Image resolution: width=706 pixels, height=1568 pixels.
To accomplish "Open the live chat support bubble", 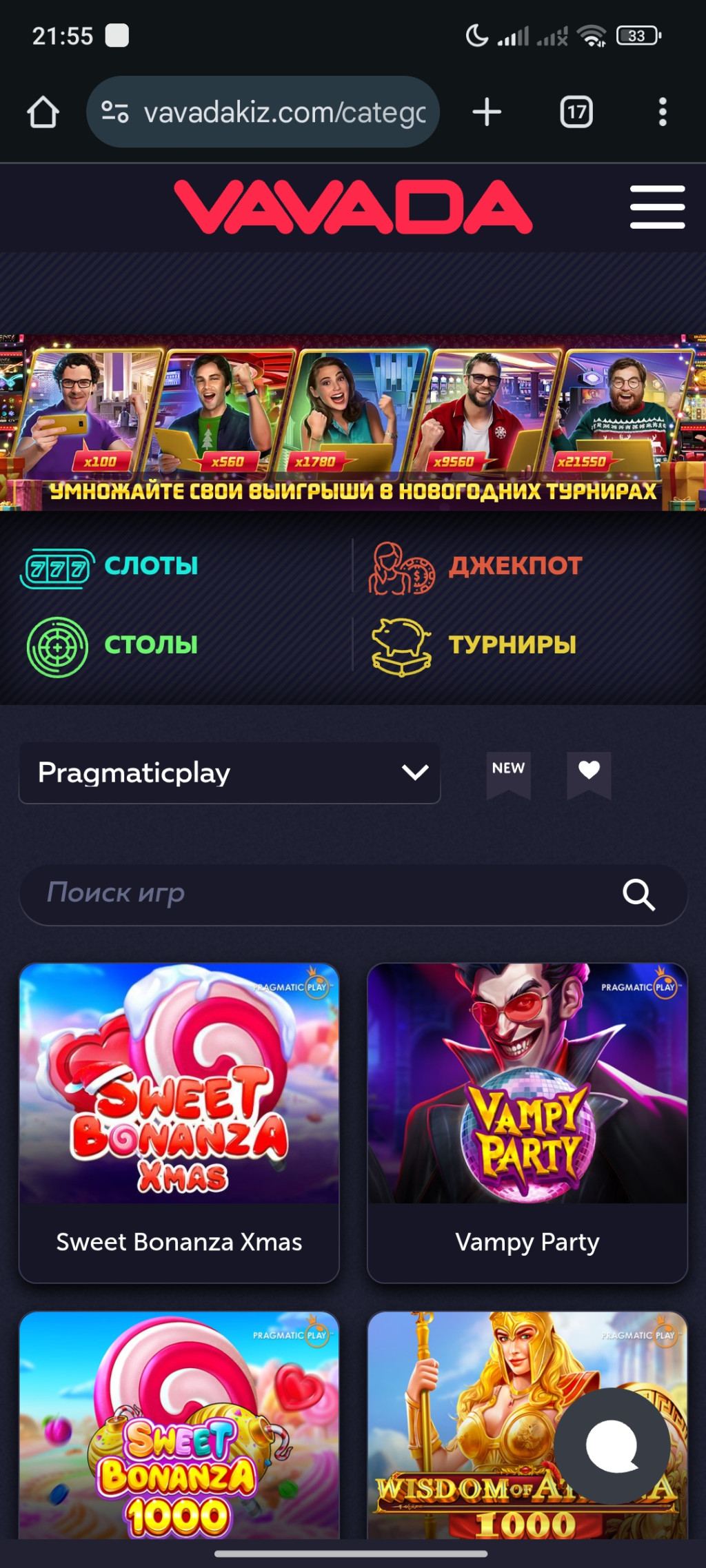I will pos(612,1446).
